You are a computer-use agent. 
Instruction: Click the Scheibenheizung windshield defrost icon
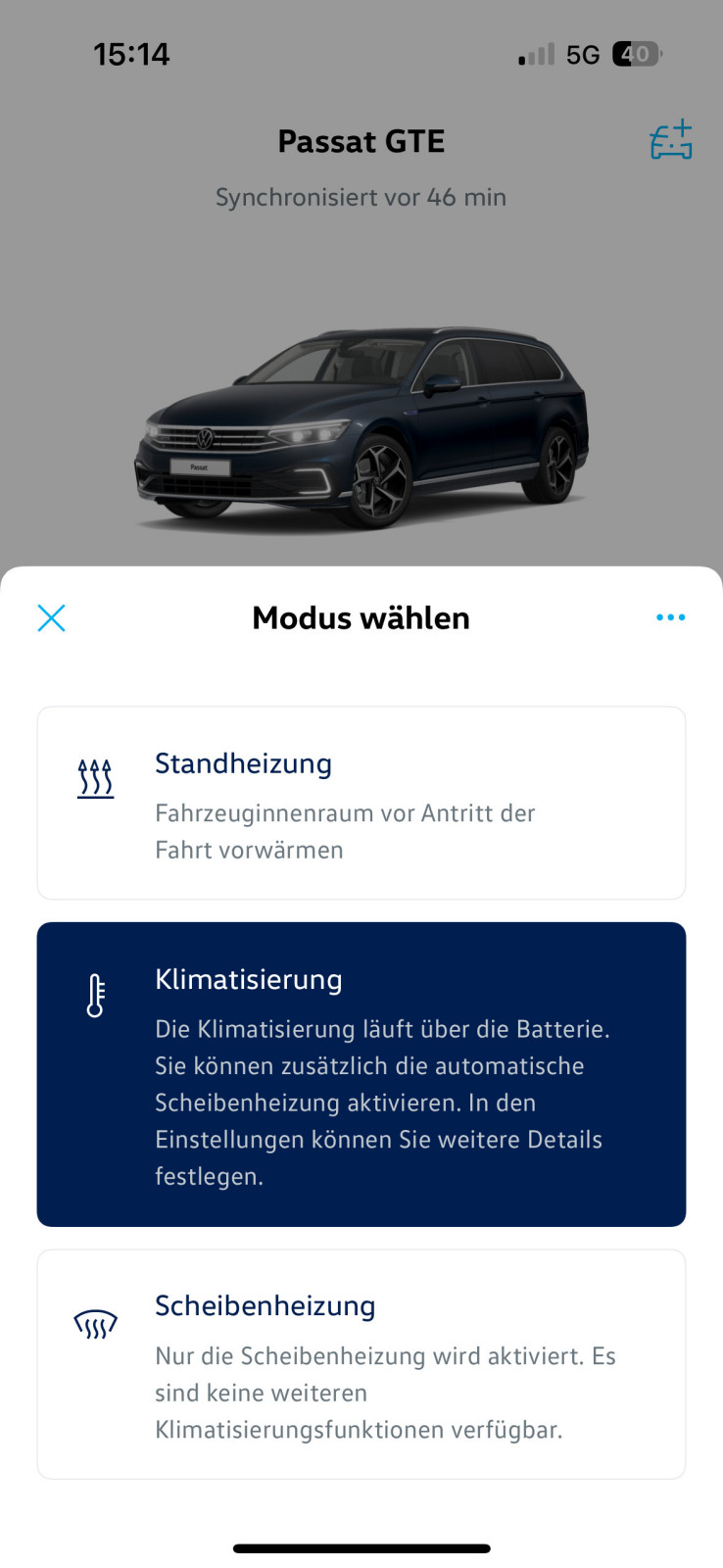pyautogui.click(x=95, y=1322)
